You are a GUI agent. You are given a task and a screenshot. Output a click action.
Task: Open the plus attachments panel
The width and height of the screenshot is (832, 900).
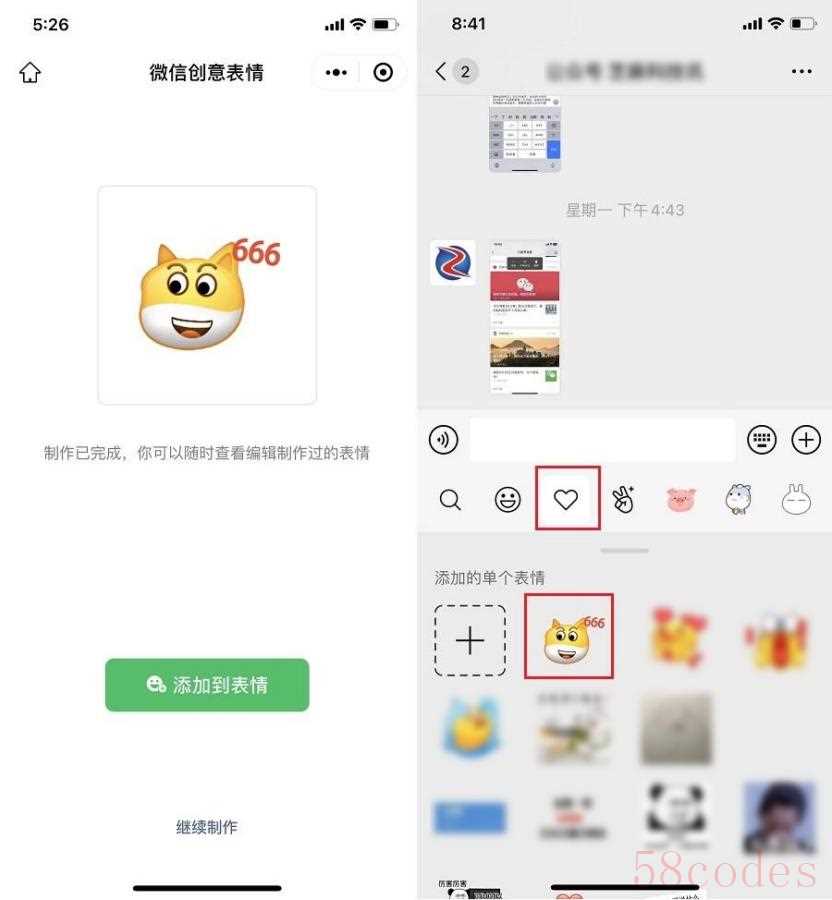[806, 439]
